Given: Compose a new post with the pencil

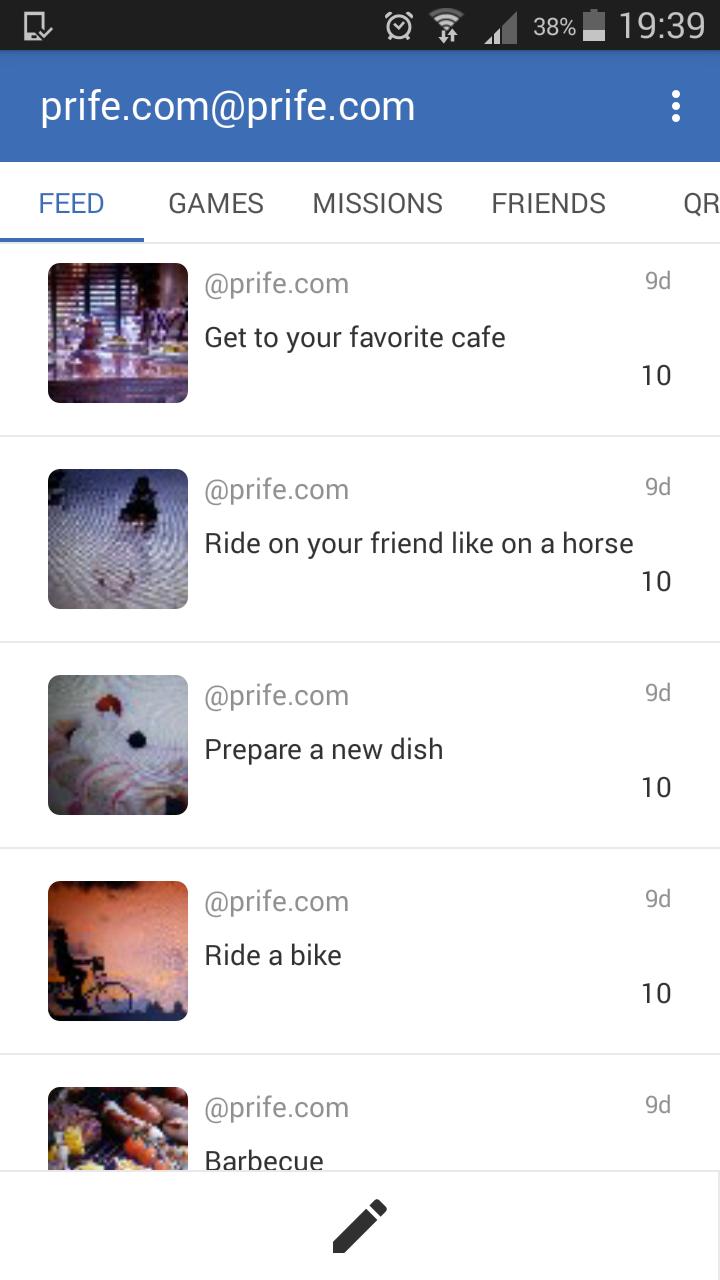Looking at the screenshot, I should click(360, 1226).
